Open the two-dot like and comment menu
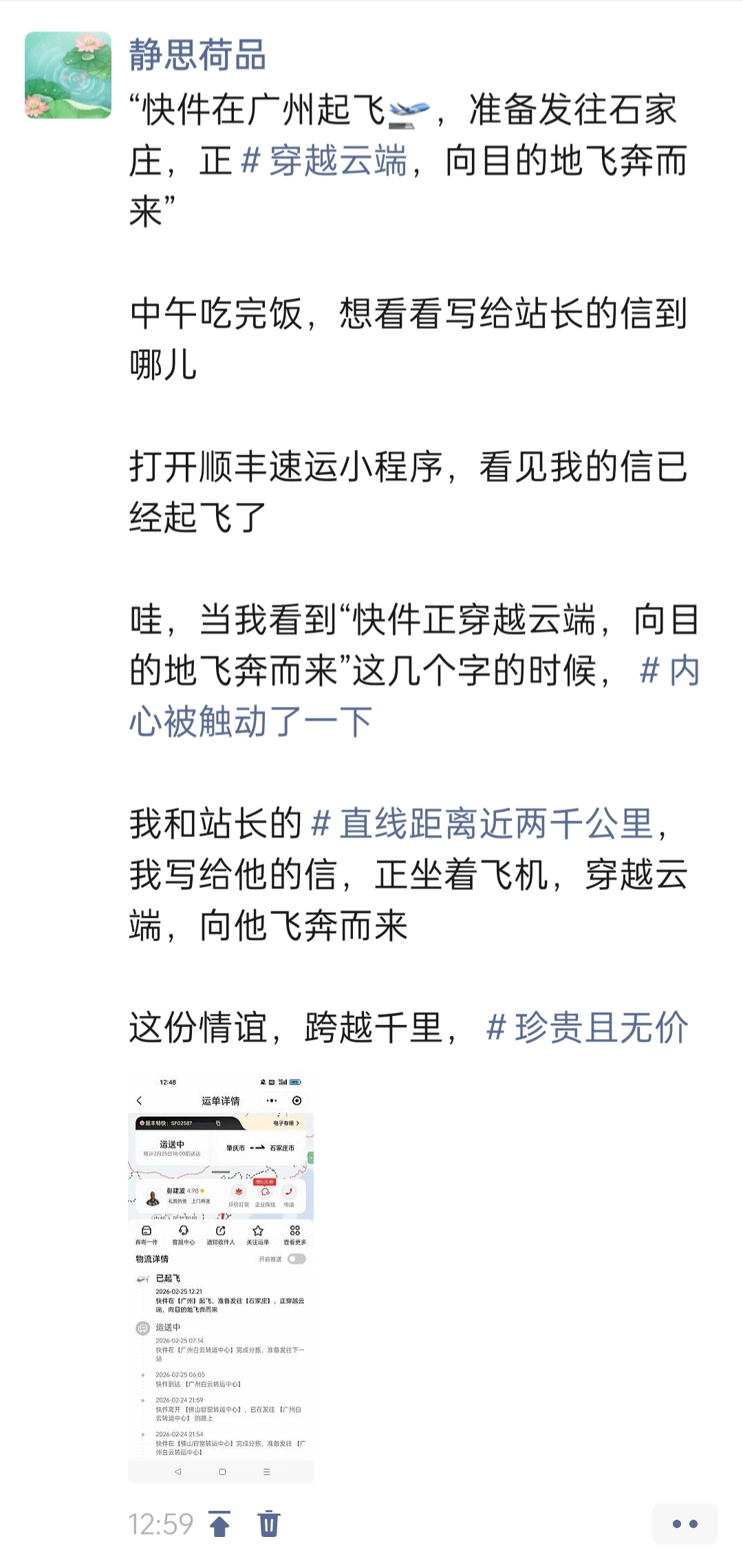This screenshot has width=743, height=1568. tap(685, 1525)
